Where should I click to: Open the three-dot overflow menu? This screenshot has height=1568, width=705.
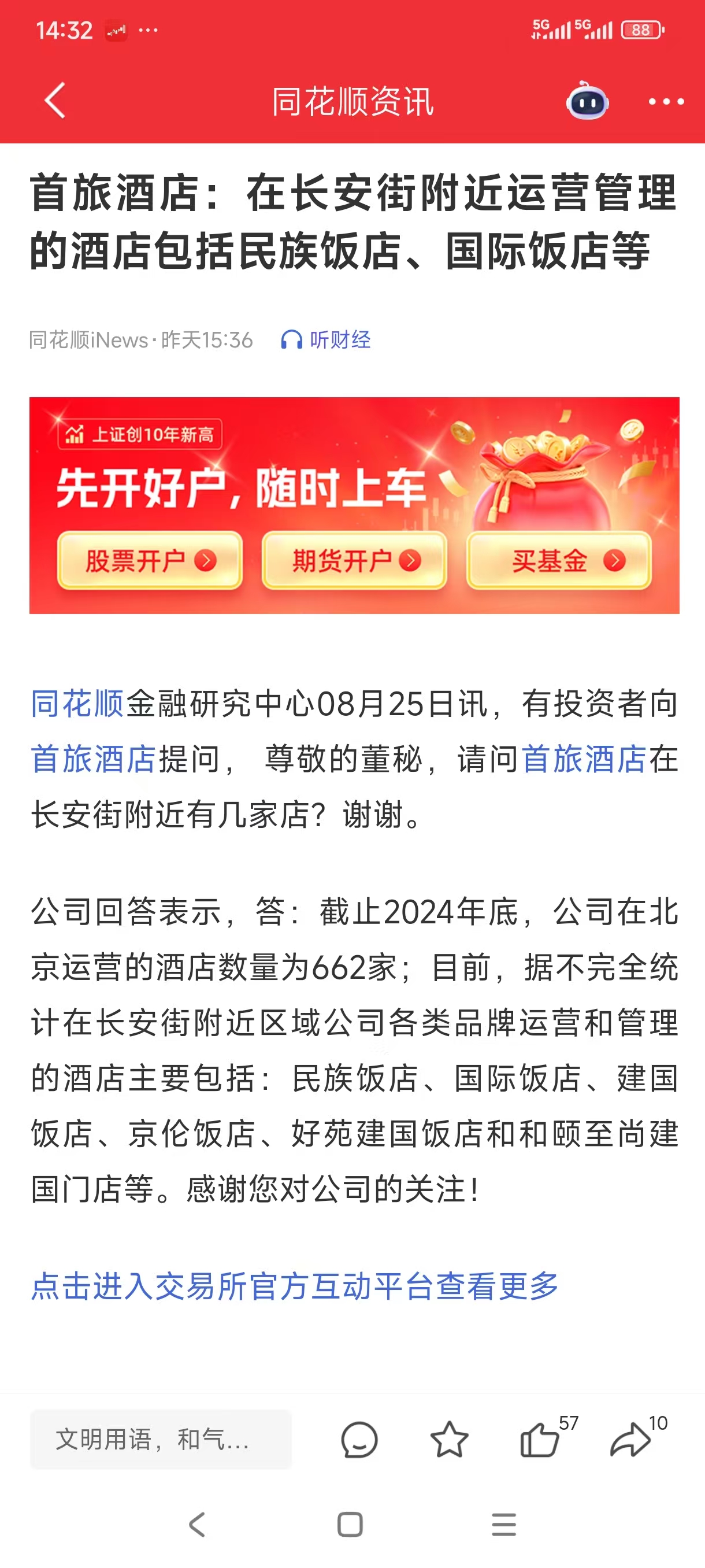point(666,102)
